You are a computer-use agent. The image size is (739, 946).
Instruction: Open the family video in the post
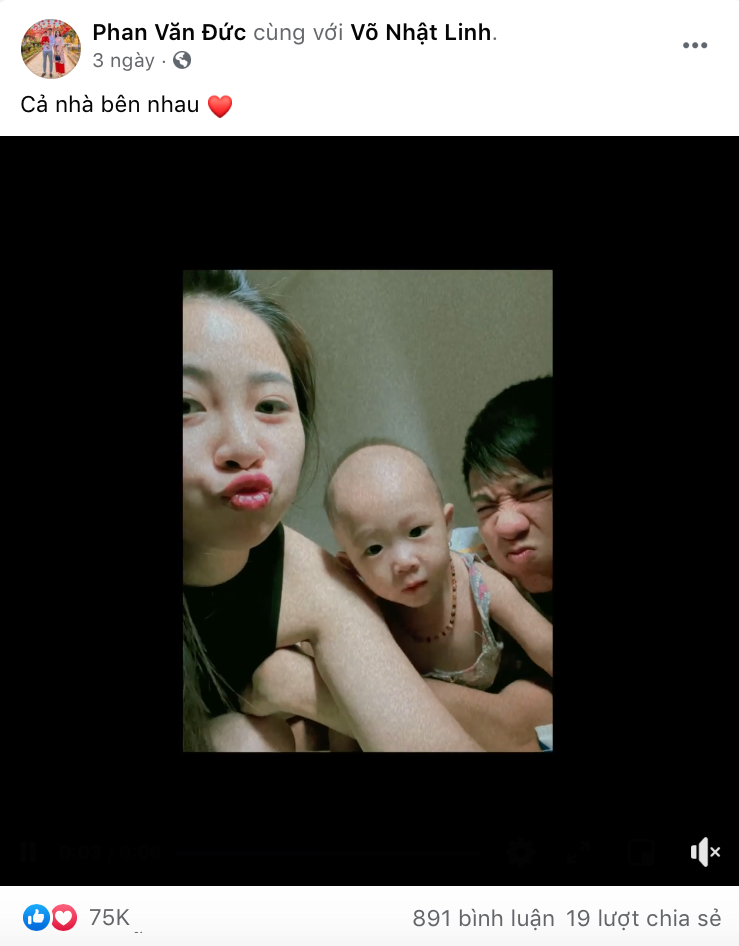coord(367,510)
